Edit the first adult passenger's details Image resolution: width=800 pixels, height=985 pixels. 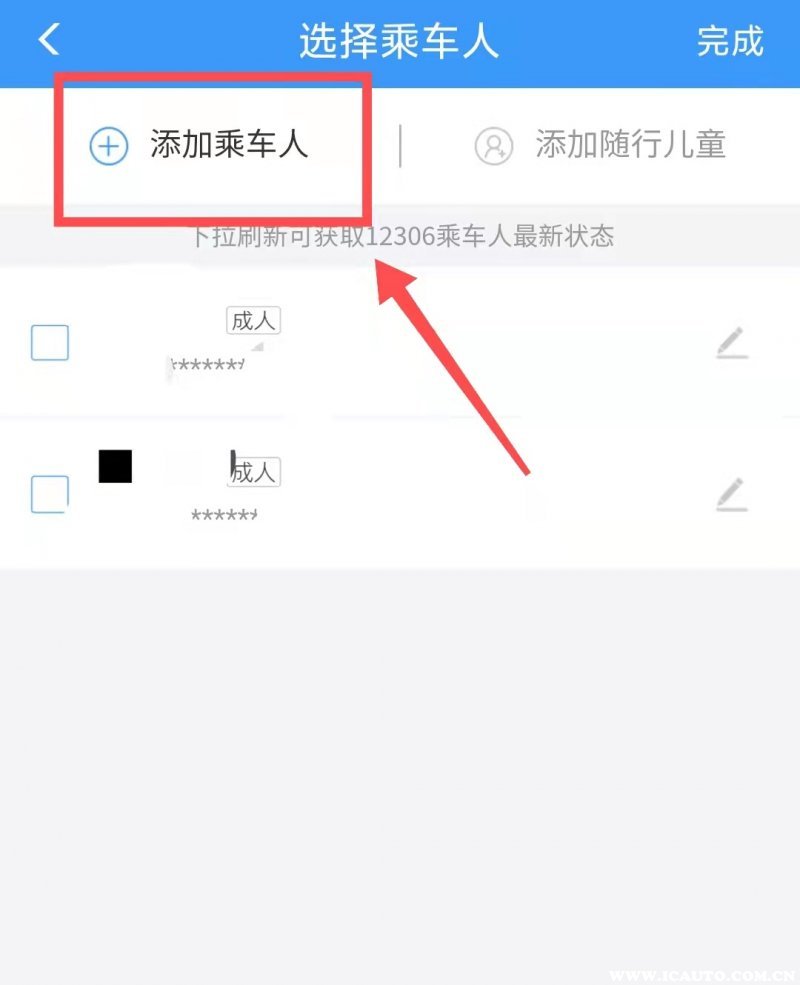(732, 343)
